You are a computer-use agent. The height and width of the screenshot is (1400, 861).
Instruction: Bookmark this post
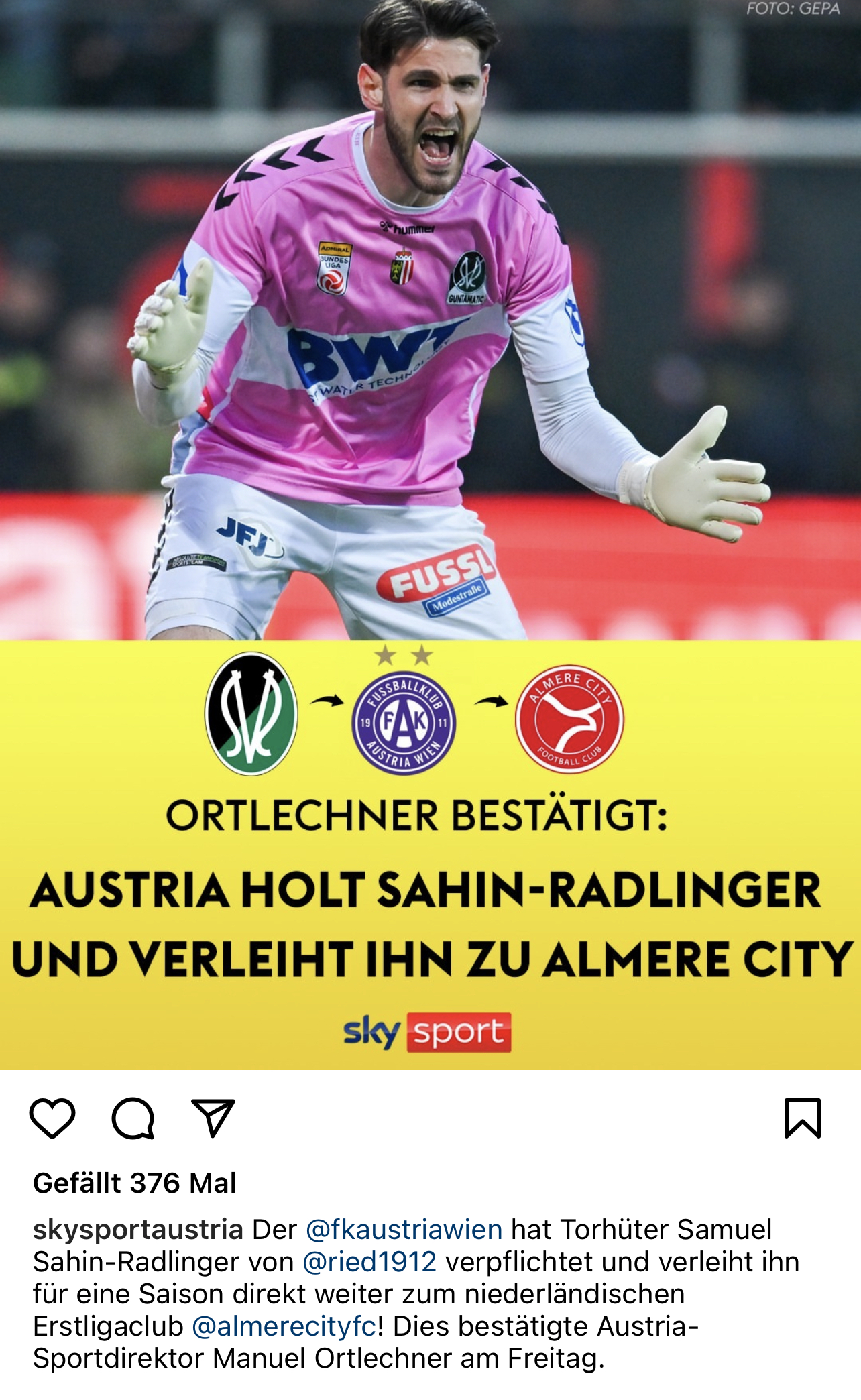click(803, 1118)
